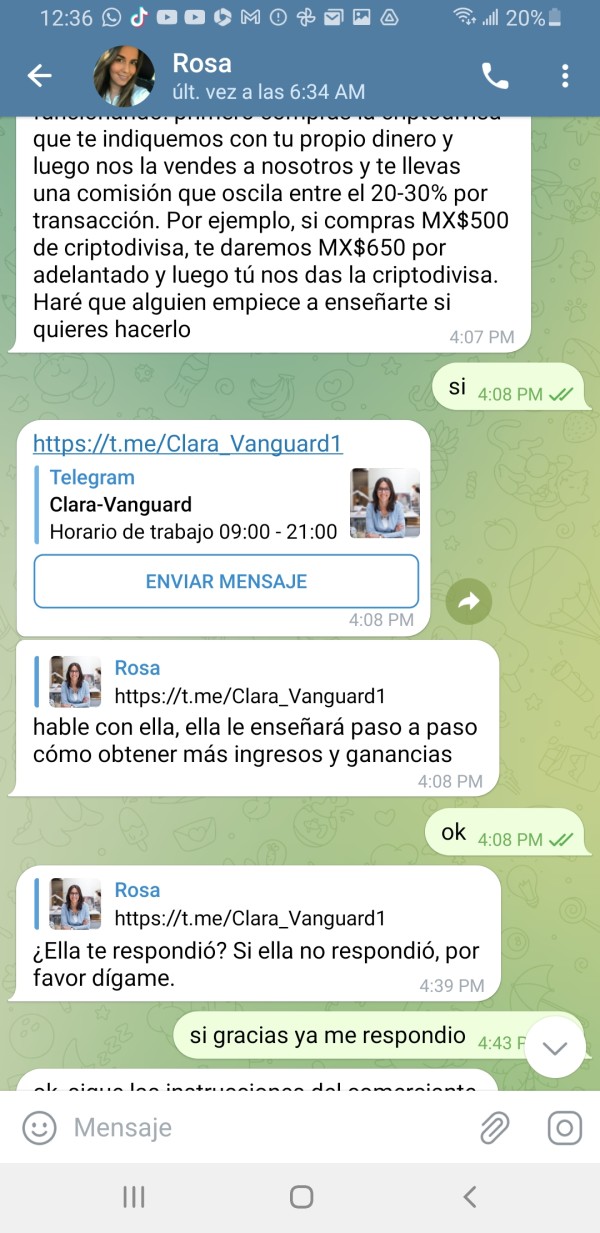Go to the home screen
The image size is (600, 1233).
click(301, 1197)
